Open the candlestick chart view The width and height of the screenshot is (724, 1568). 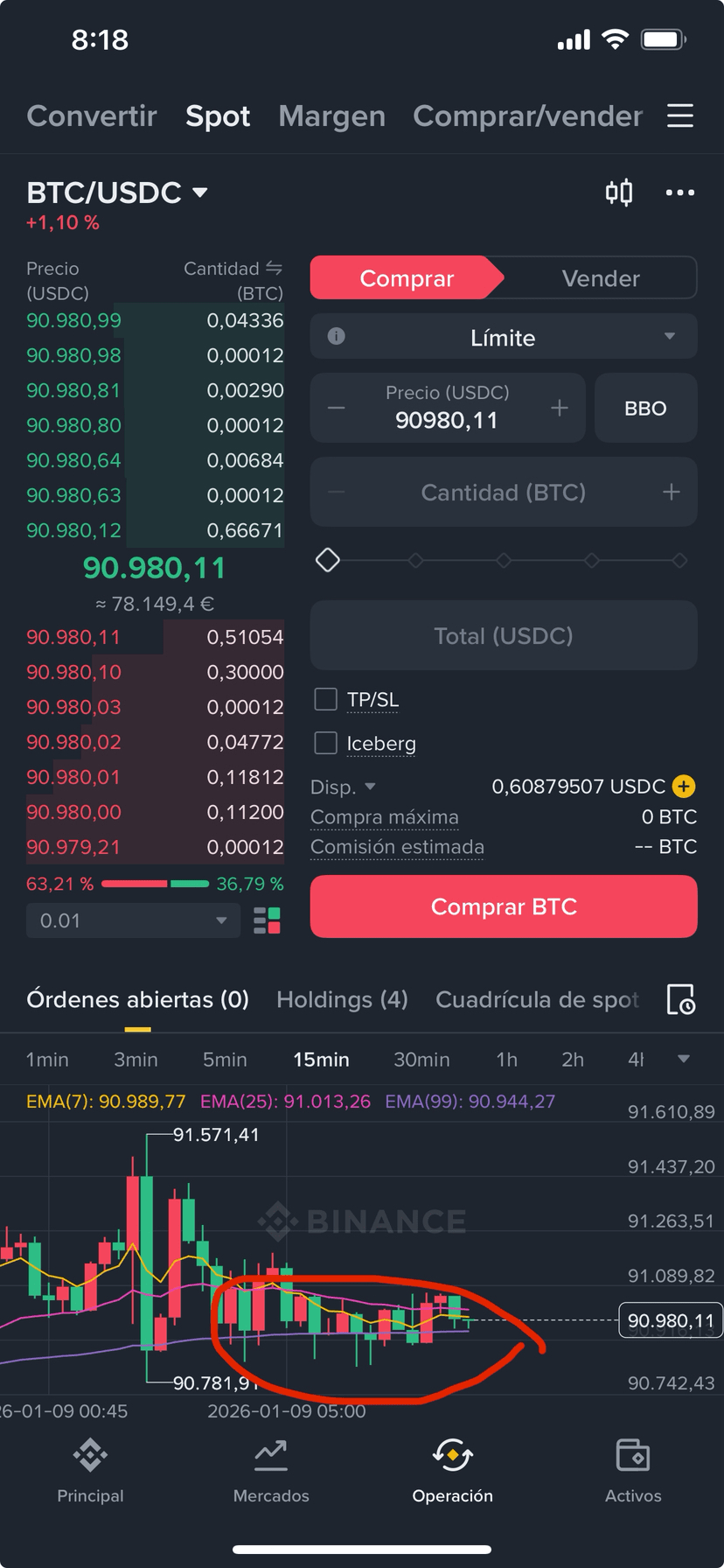[619, 192]
